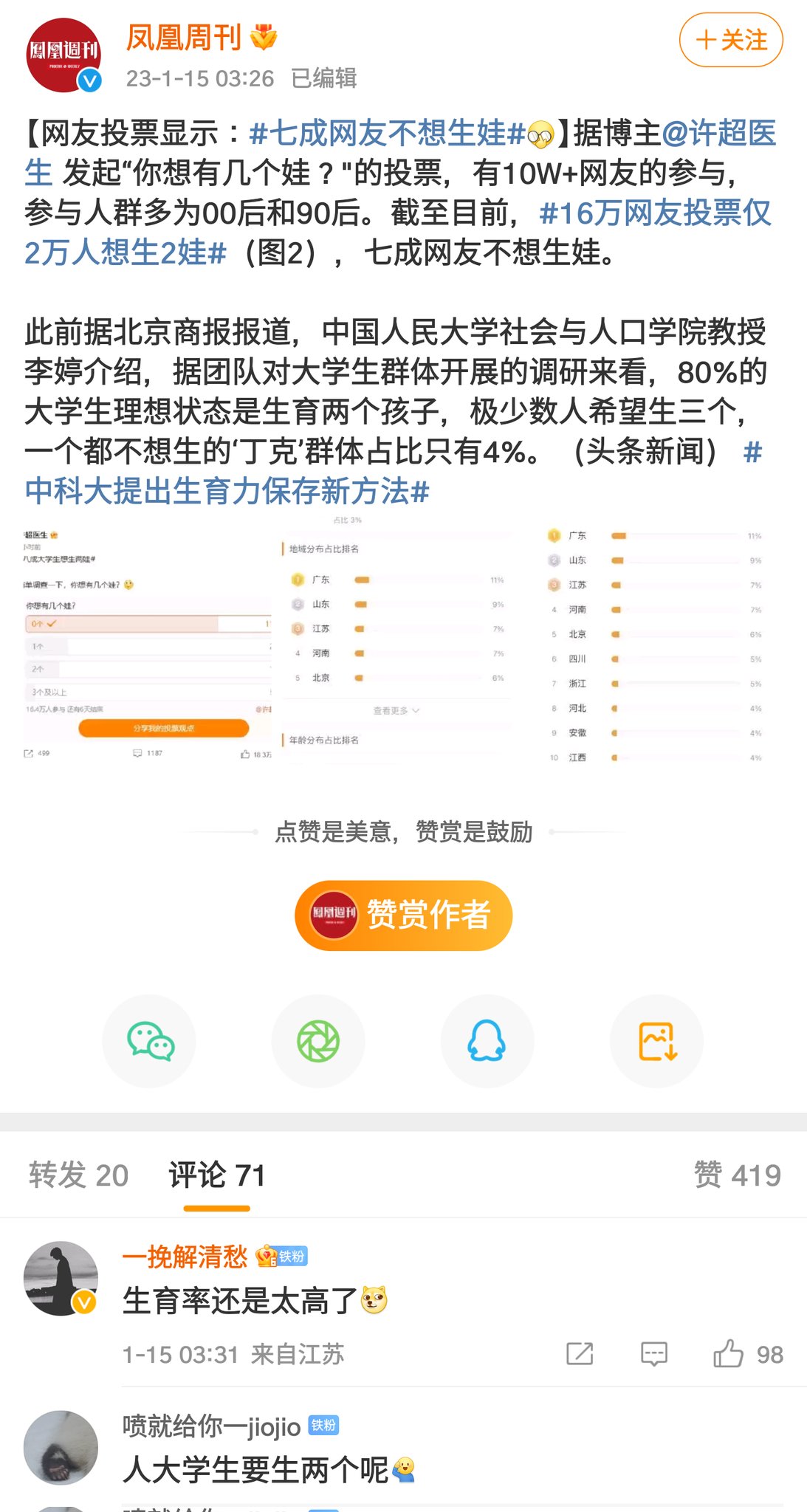Open hashtag #七成网友不想生娃#

(386, 134)
